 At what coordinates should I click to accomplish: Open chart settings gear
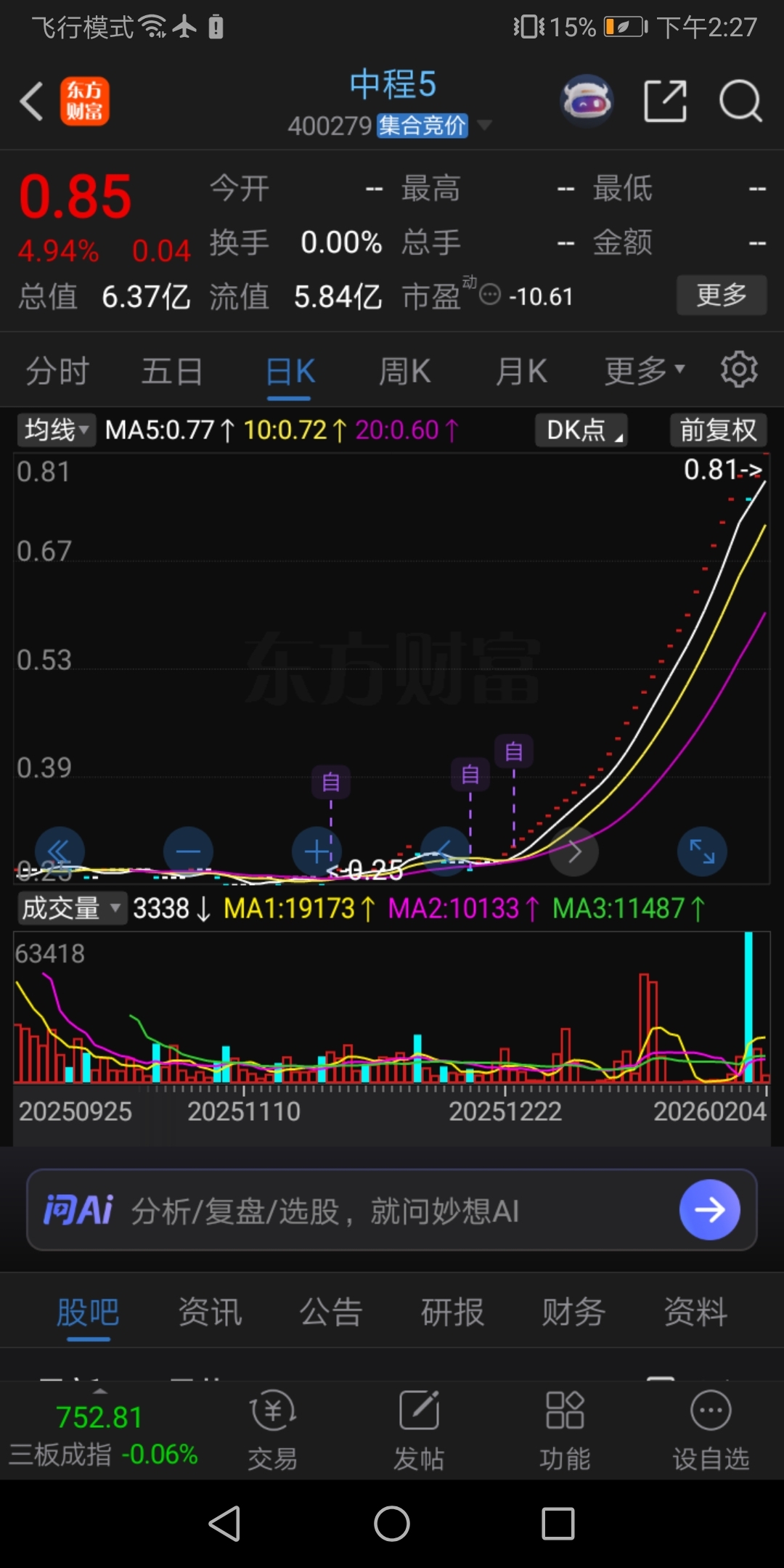739,370
